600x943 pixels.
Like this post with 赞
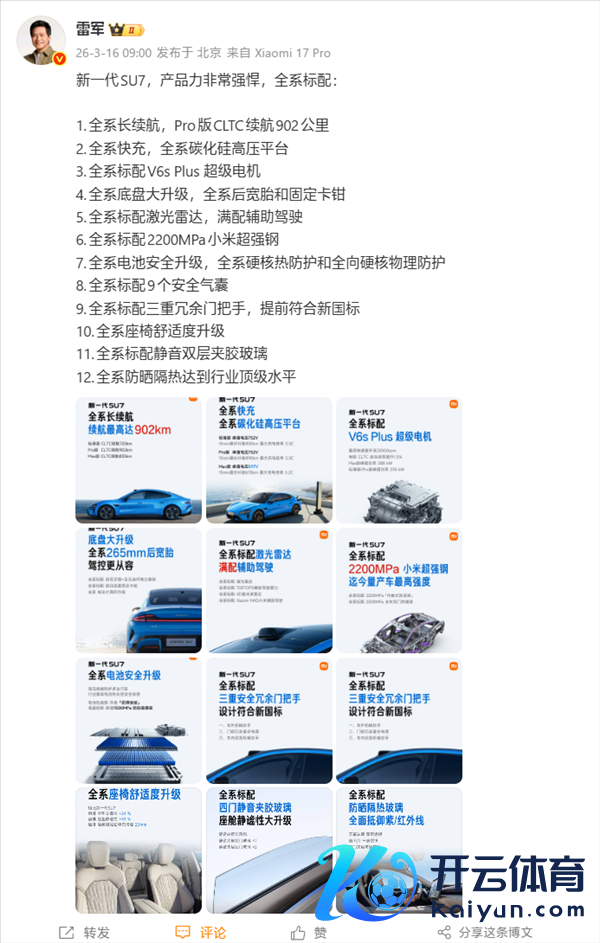309,932
